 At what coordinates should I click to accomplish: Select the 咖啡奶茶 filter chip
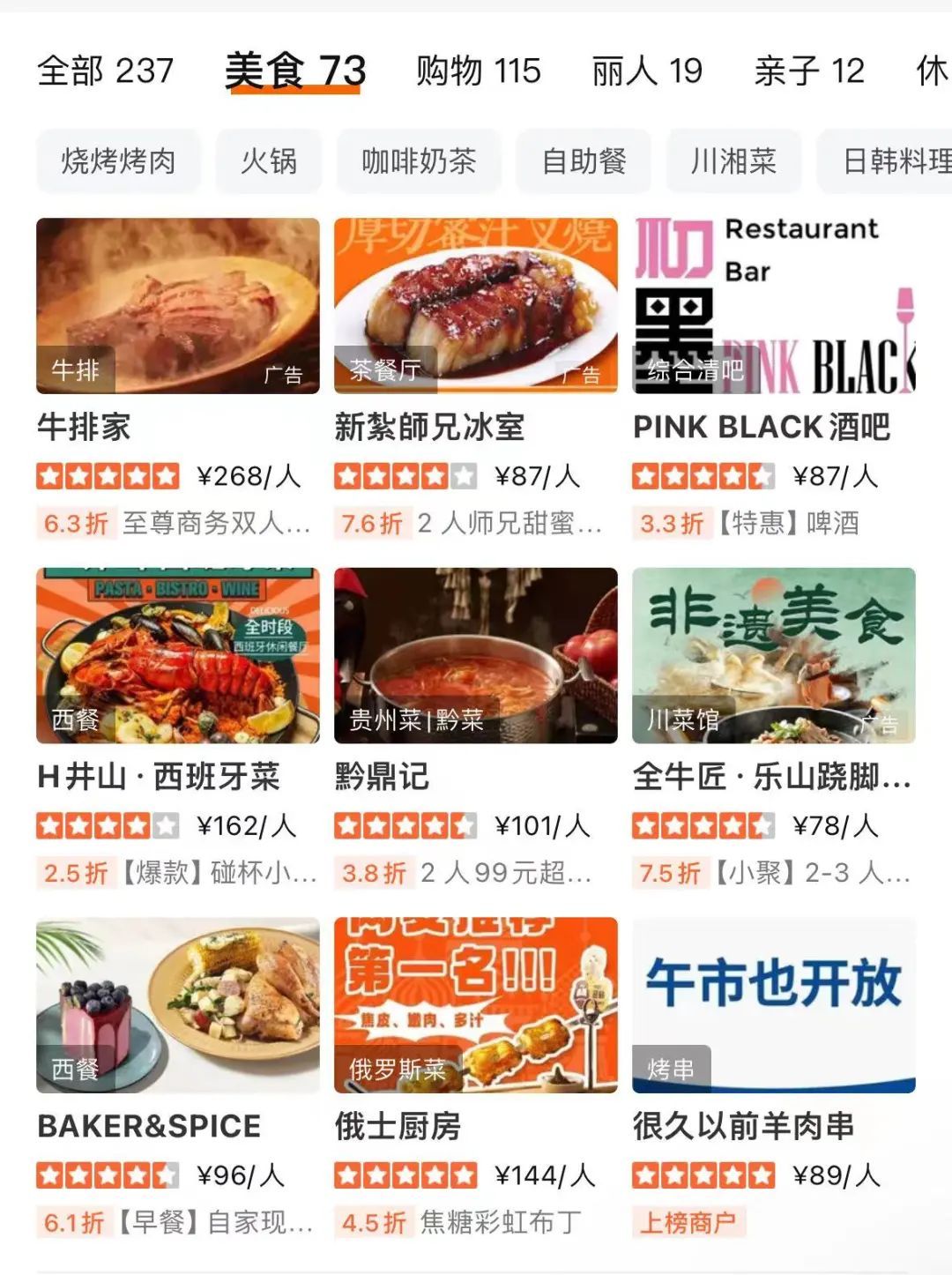click(x=419, y=161)
